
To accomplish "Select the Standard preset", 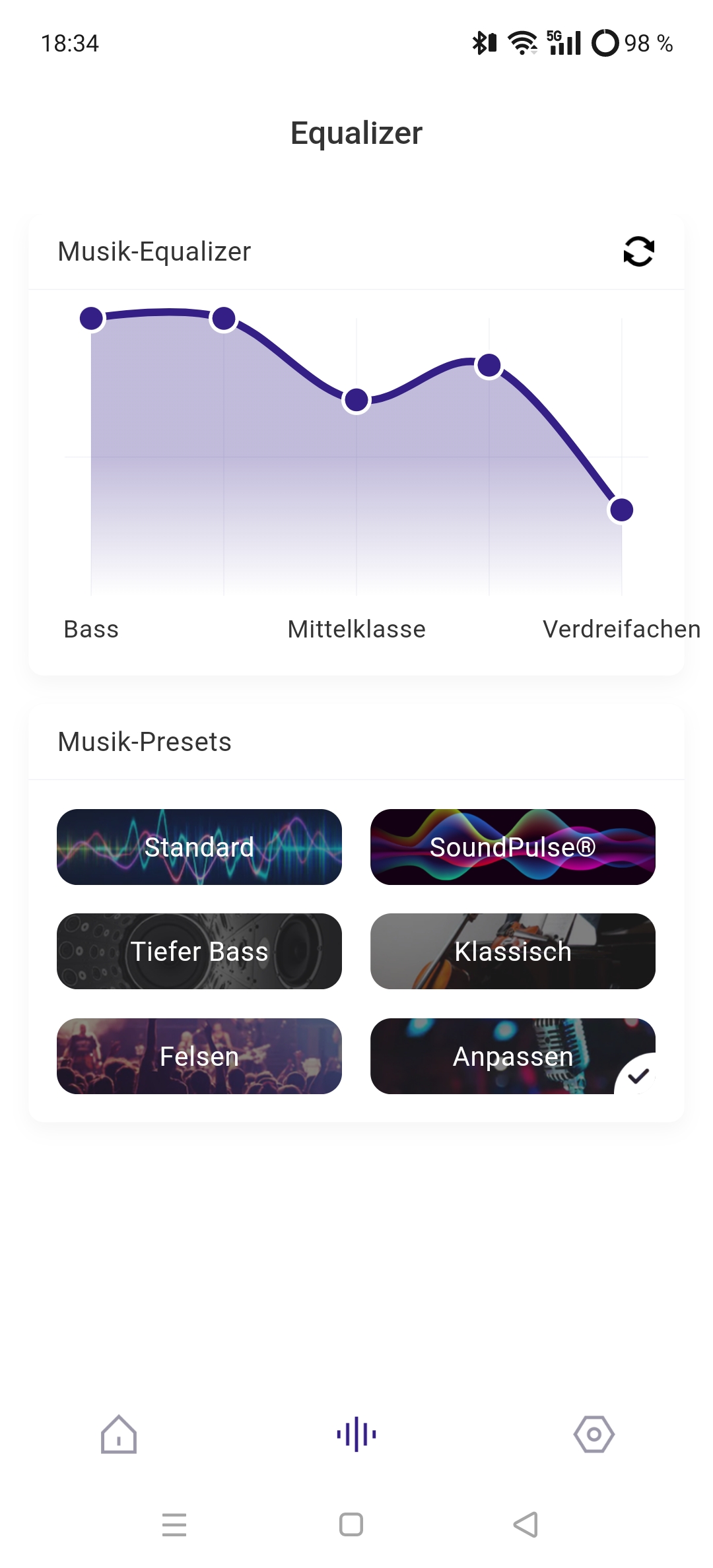I will (x=199, y=847).
